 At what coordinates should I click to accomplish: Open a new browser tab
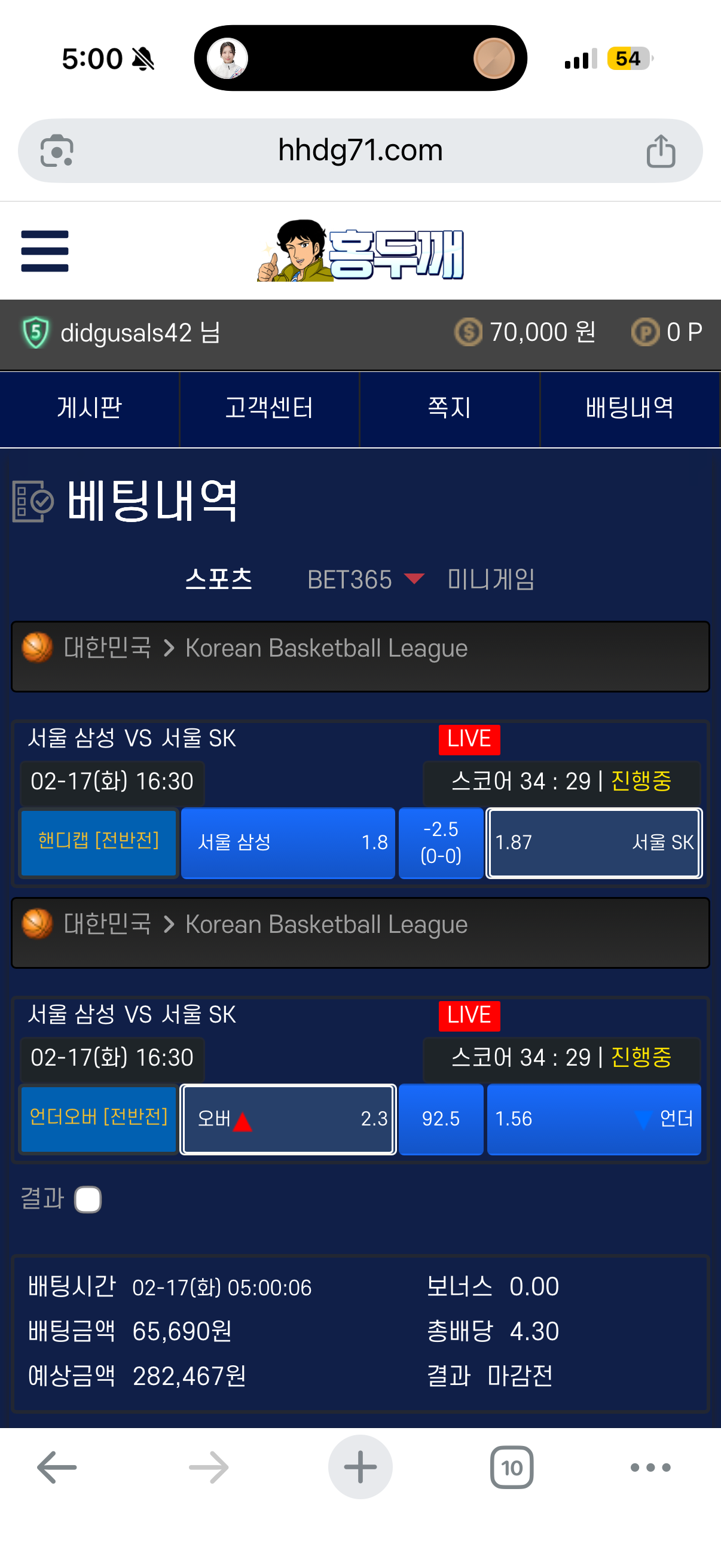360,1467
